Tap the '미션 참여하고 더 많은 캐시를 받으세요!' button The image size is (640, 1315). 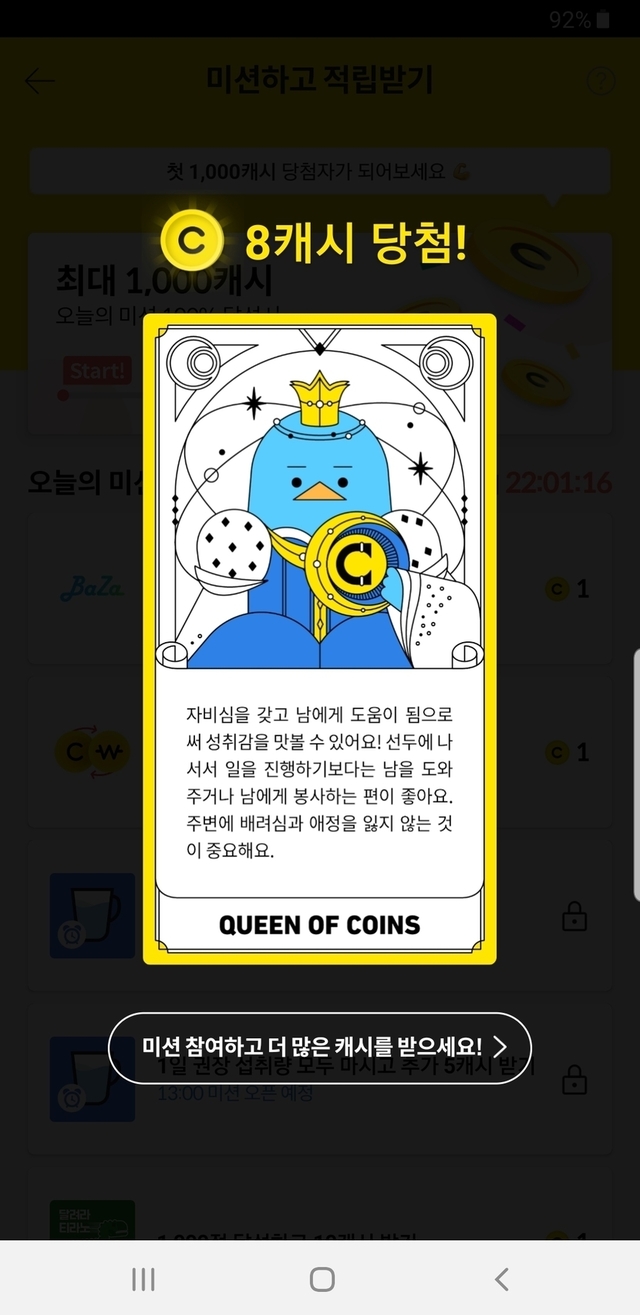tap(319, 1048)
